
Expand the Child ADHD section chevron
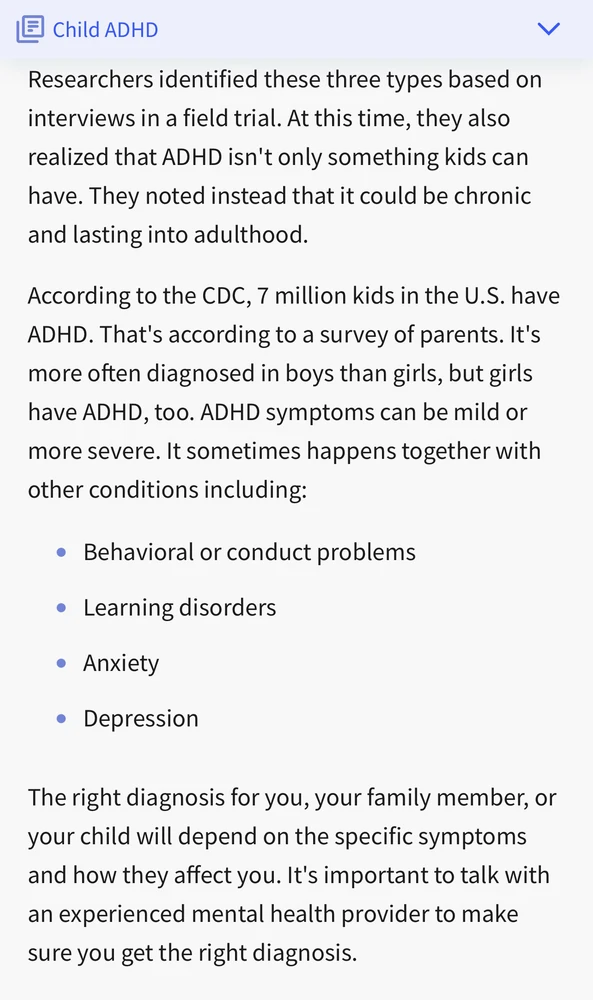click(548, 29)
